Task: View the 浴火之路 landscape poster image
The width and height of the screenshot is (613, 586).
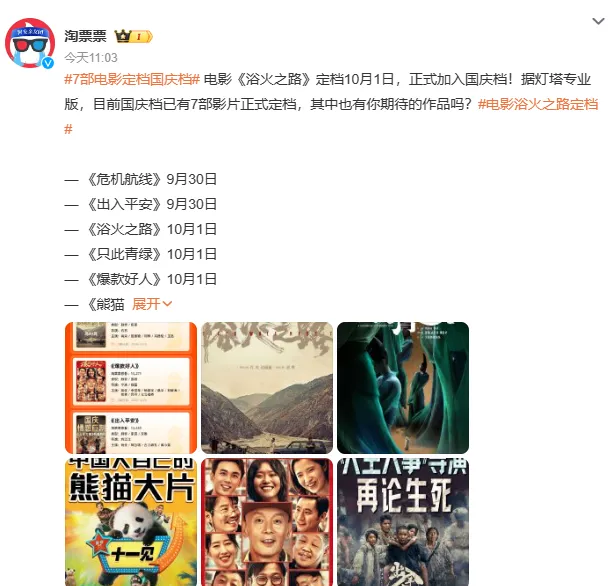Action: (266, 387)
